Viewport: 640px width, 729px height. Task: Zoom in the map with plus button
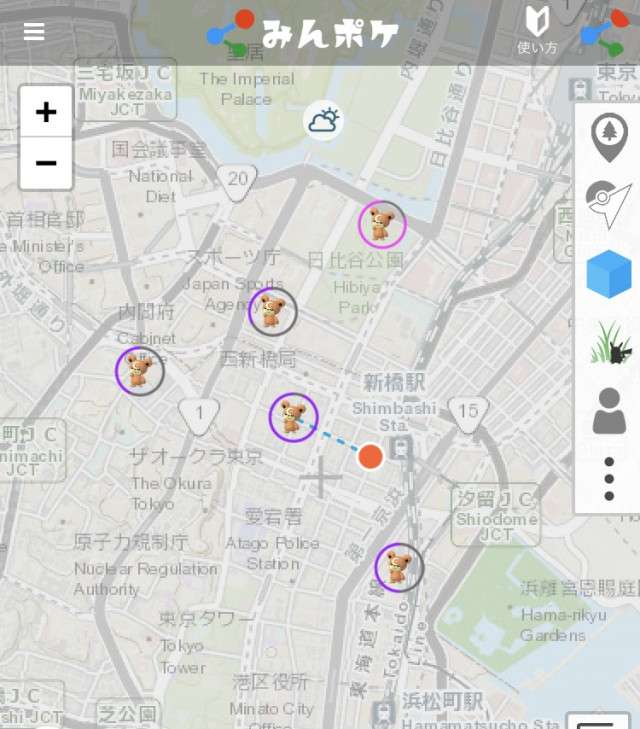[x=46, y=112]
